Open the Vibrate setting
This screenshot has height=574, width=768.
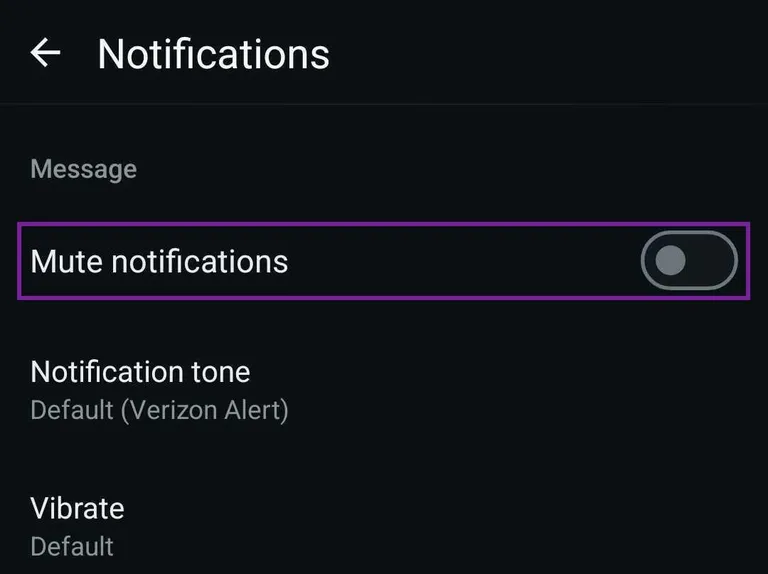coord(78,525)
